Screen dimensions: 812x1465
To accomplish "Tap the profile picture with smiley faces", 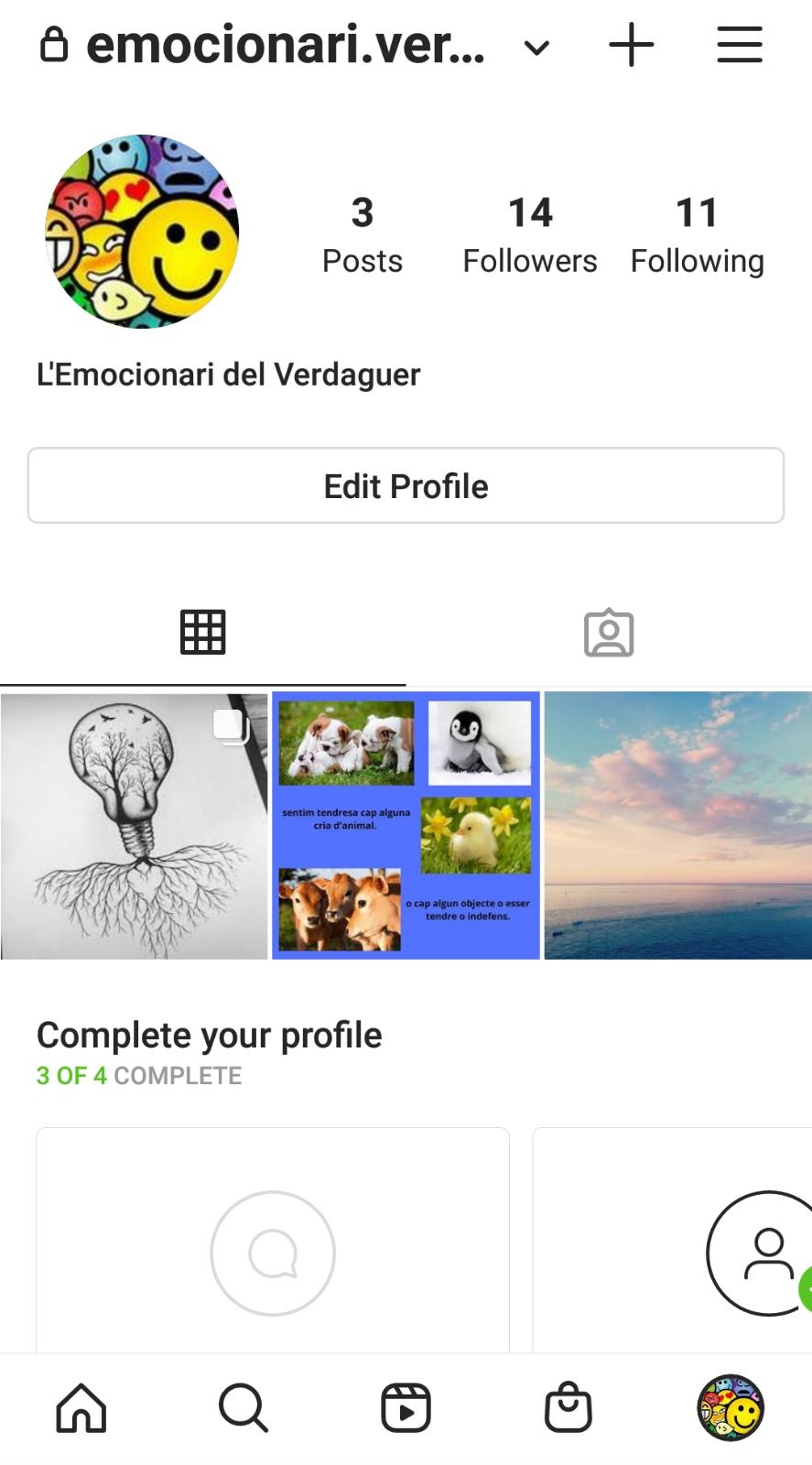I will [x=142, y=232].
